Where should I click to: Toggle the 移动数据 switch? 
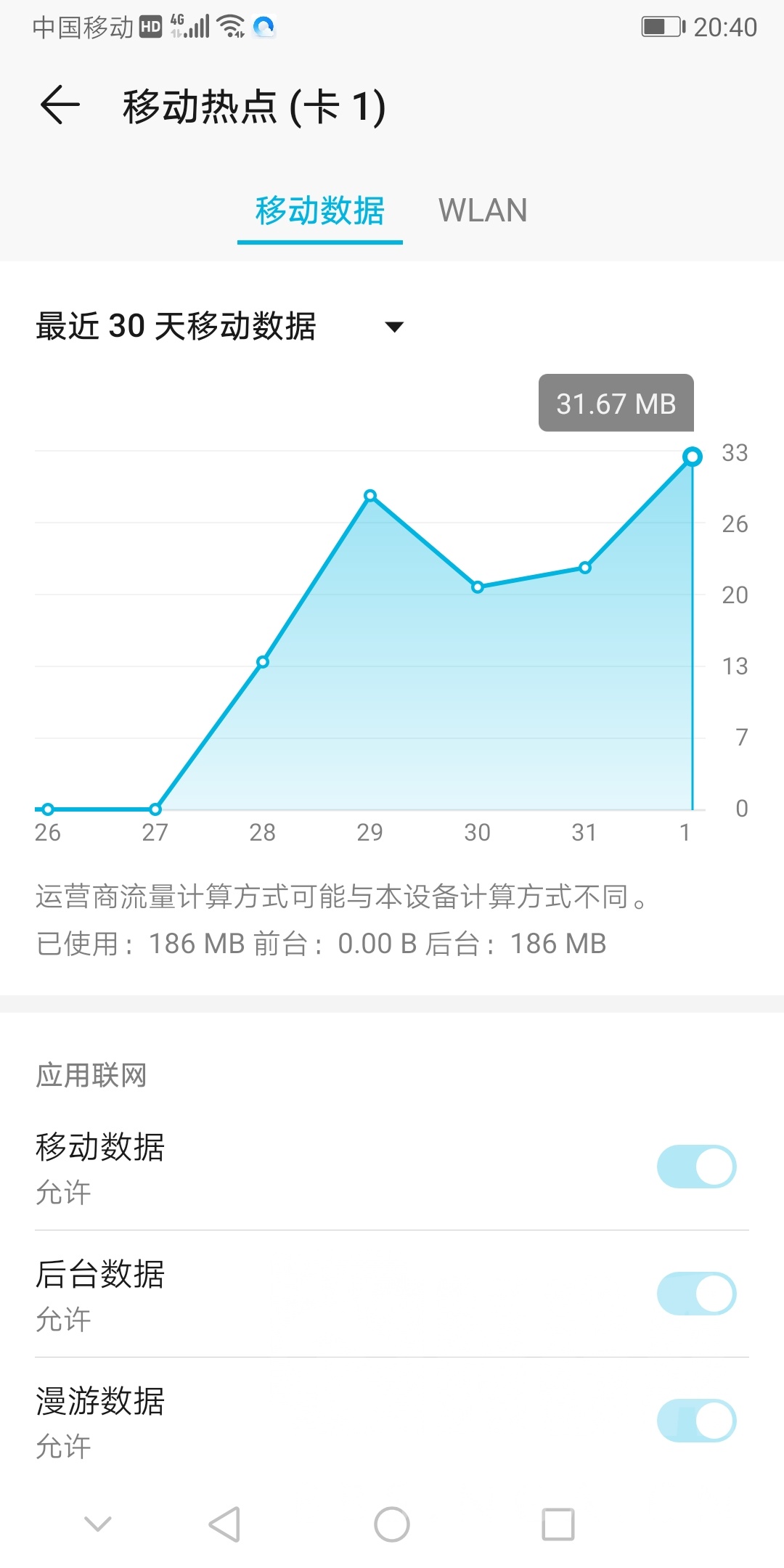coord(696,1167)
